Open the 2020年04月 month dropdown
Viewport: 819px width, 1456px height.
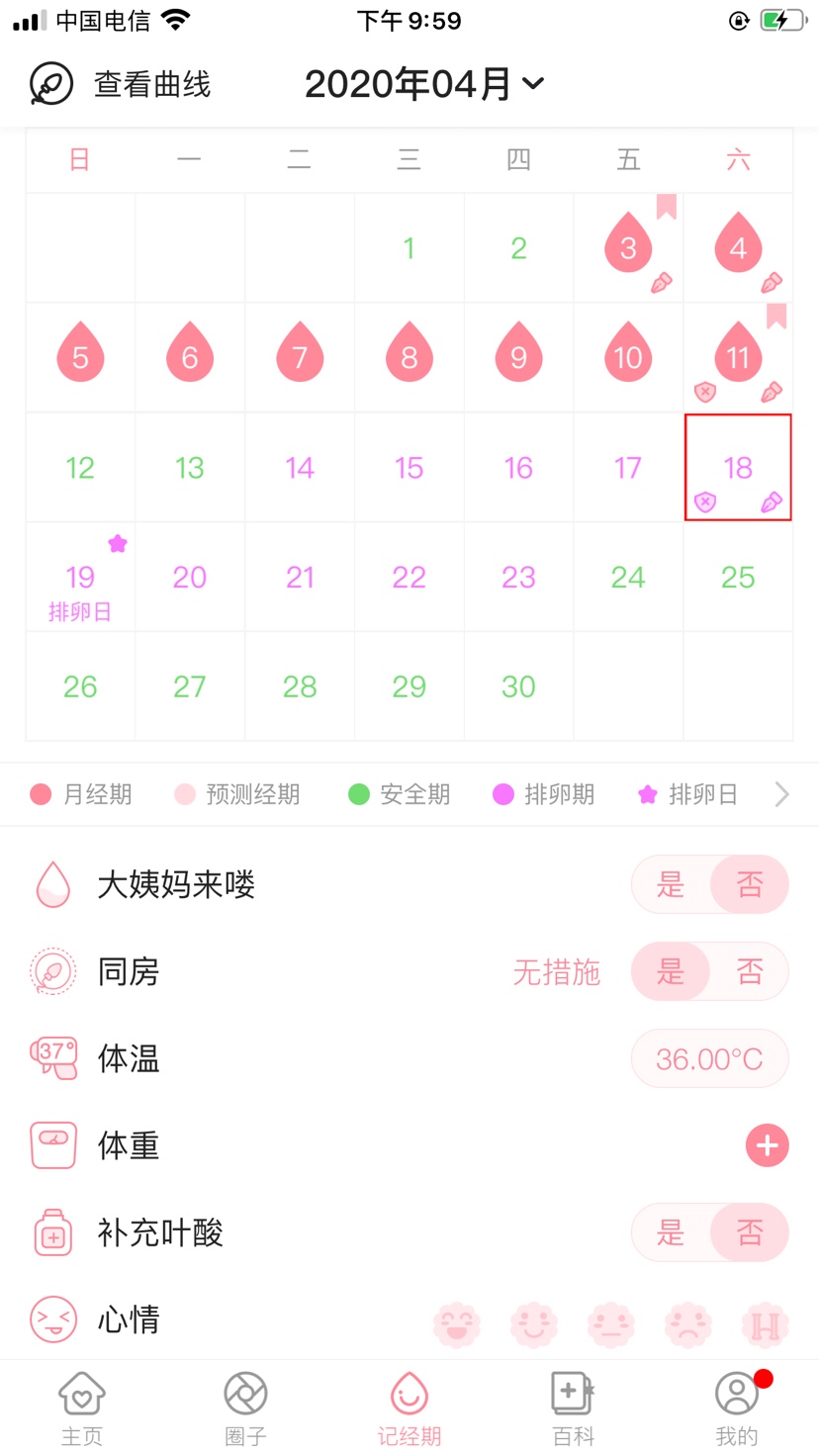pyautogui.click(x=424, y=84)
